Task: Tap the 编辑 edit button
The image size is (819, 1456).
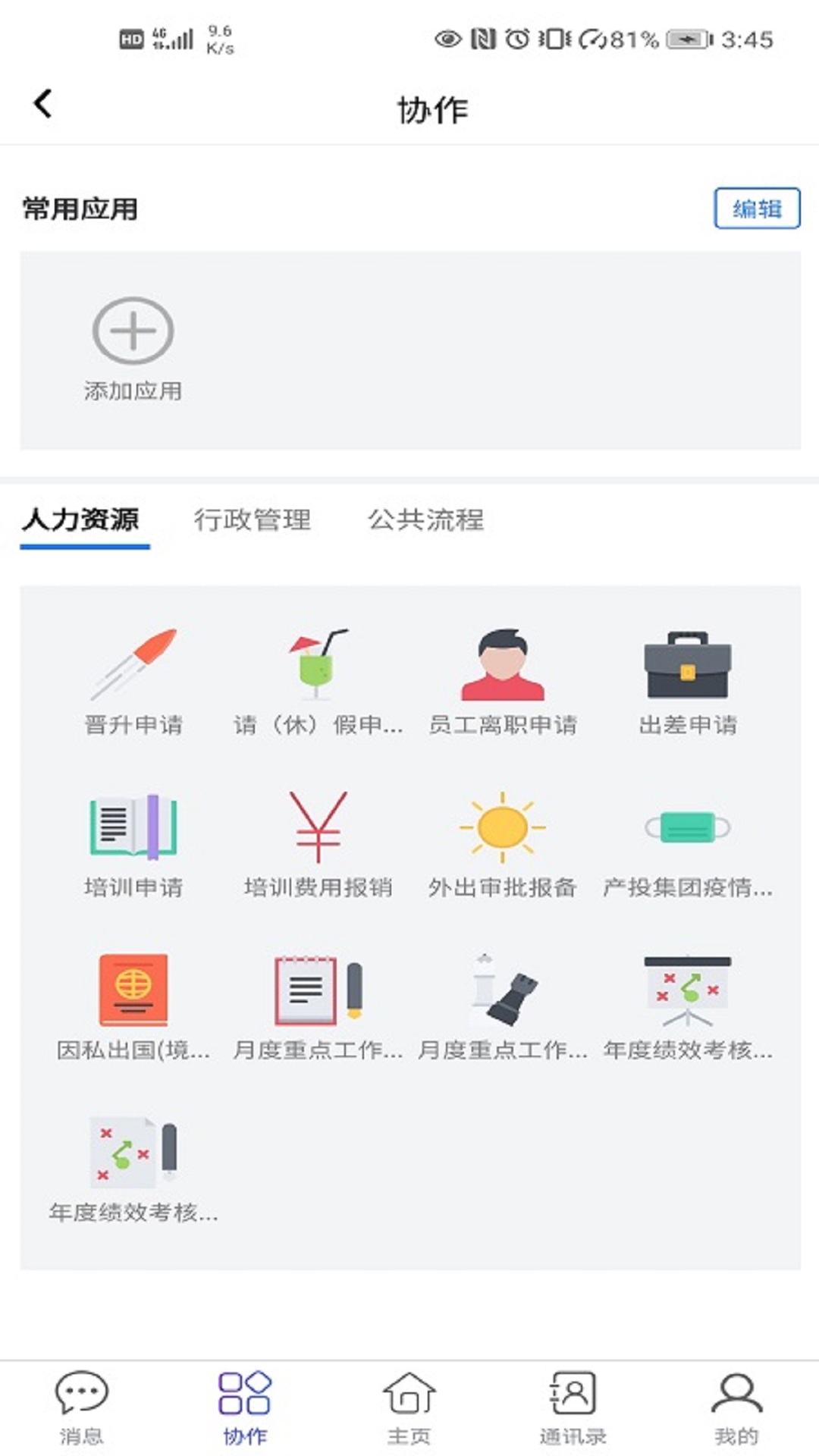Action: [x=758, y=207]
